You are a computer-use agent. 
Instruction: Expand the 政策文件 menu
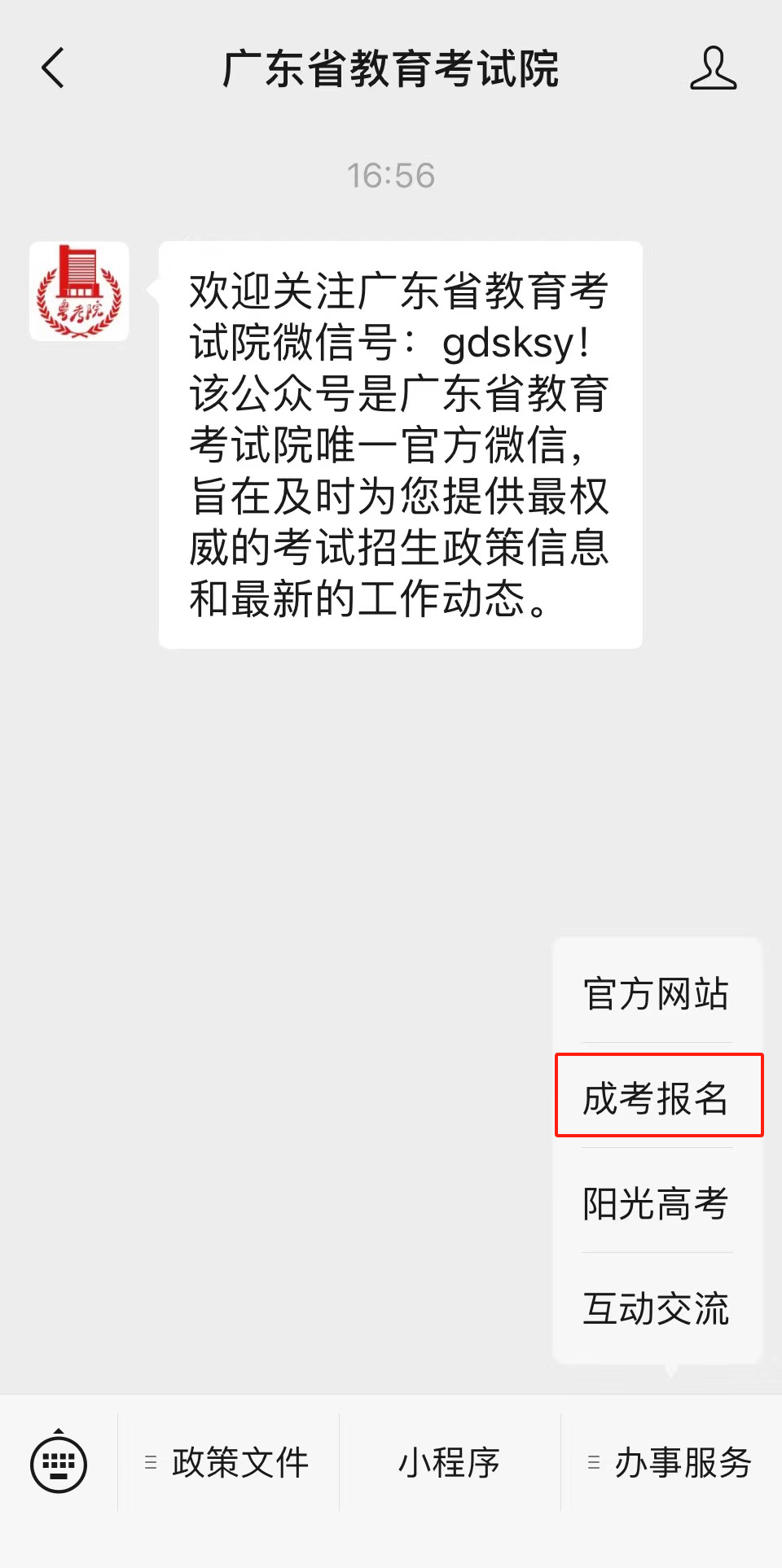click(229, 1463)
